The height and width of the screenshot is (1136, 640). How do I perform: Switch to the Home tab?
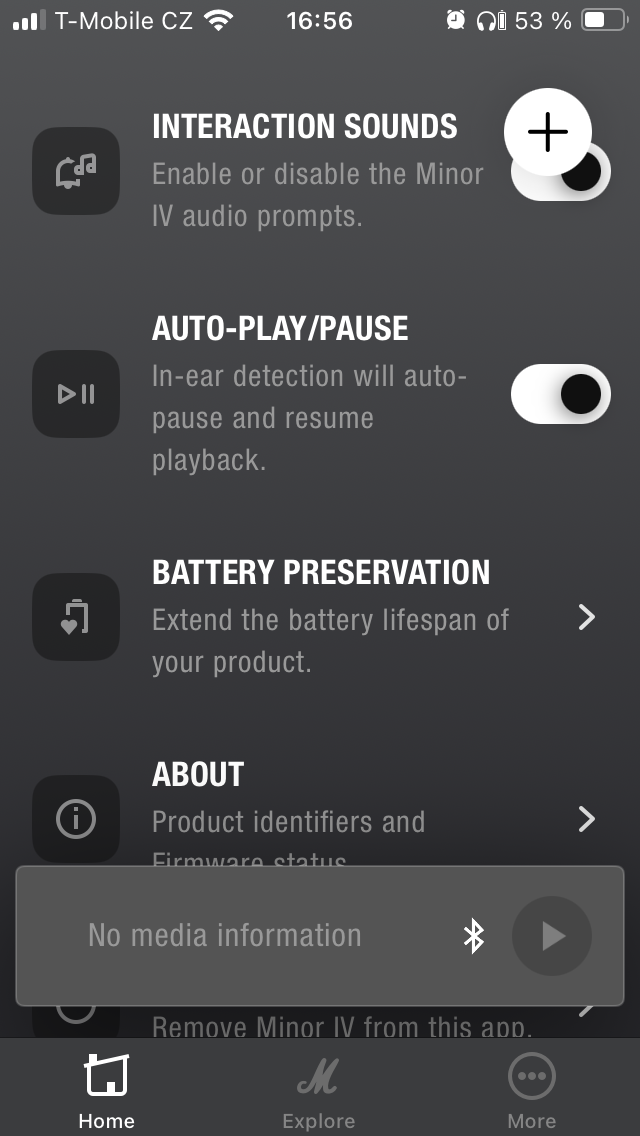pos(106,1091)
